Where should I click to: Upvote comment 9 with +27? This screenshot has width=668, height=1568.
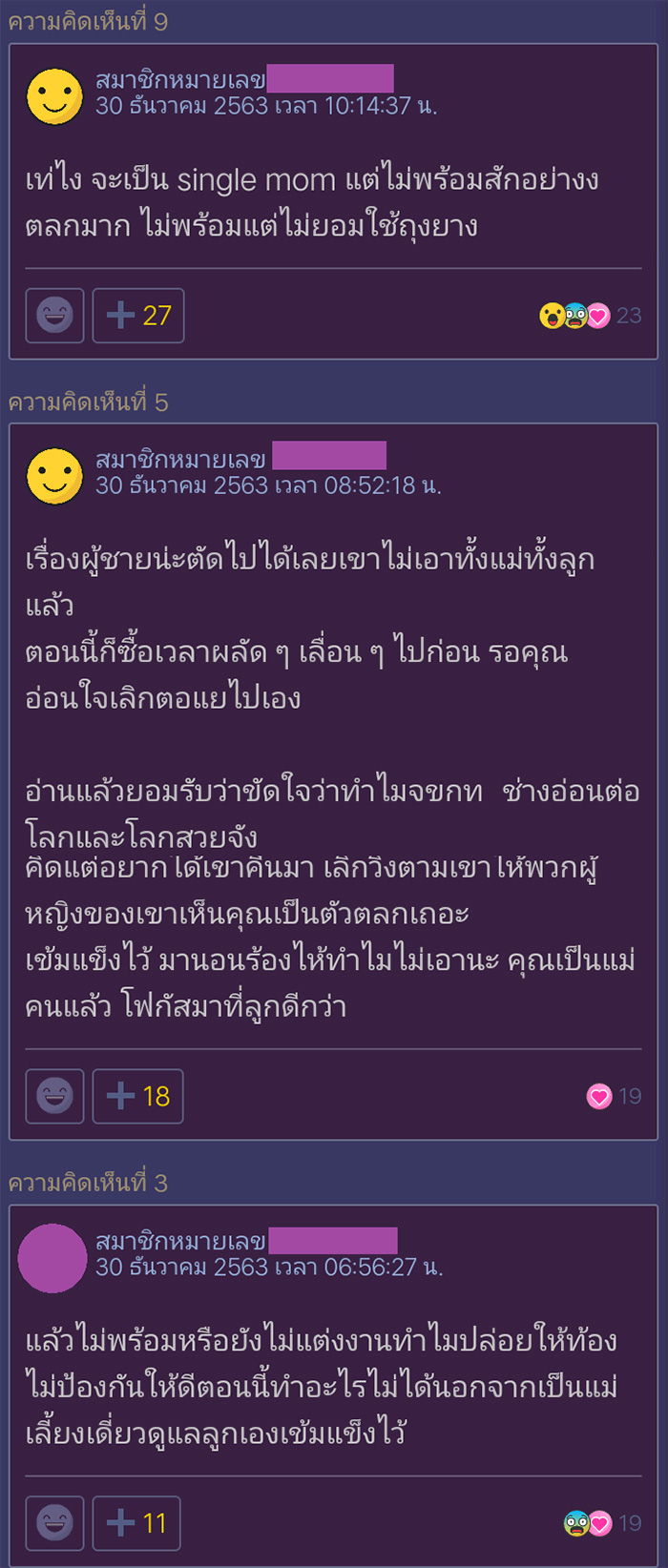[138, 315]
